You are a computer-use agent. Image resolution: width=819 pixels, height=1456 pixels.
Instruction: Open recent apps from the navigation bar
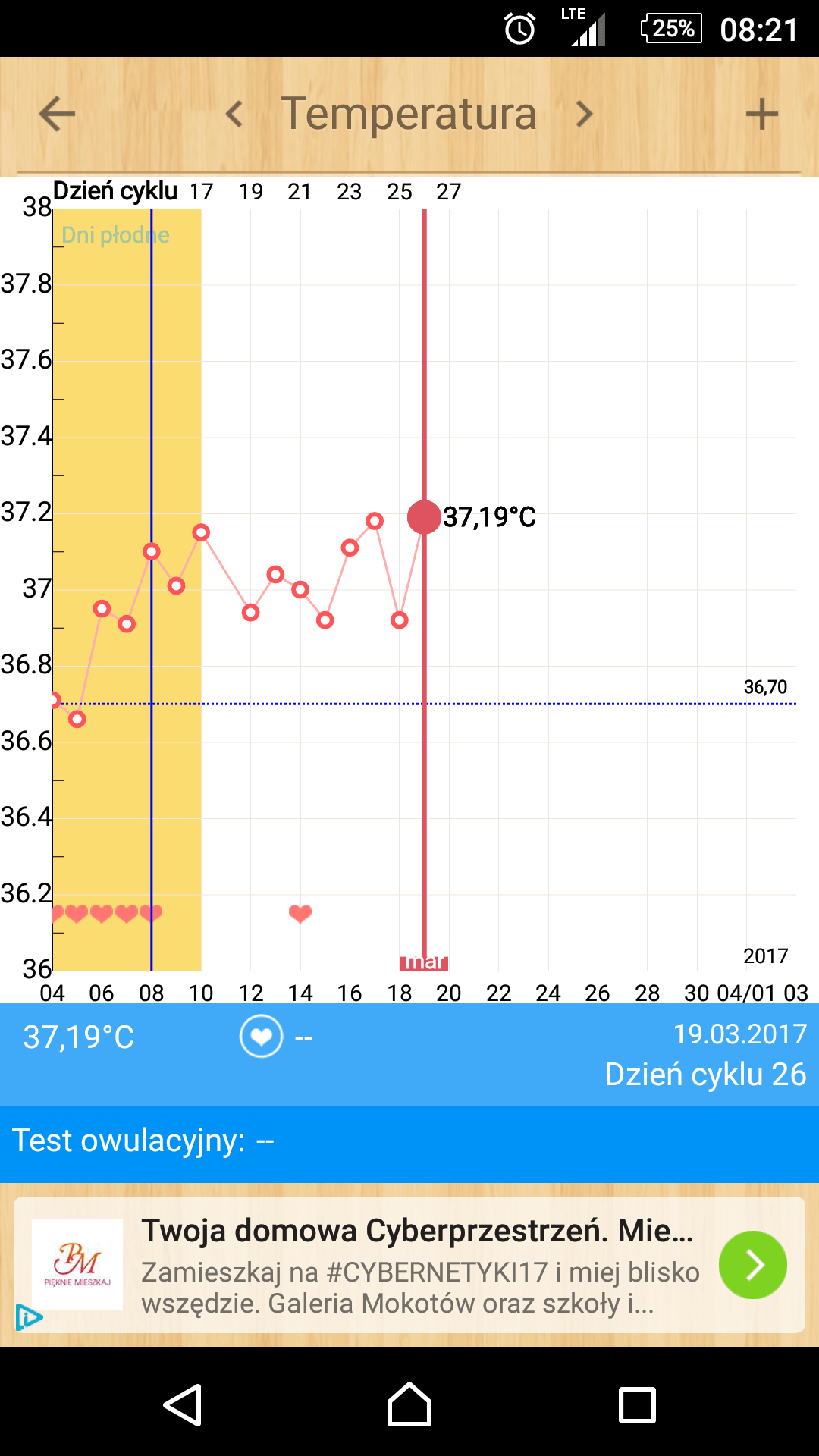pos(637,1404)
